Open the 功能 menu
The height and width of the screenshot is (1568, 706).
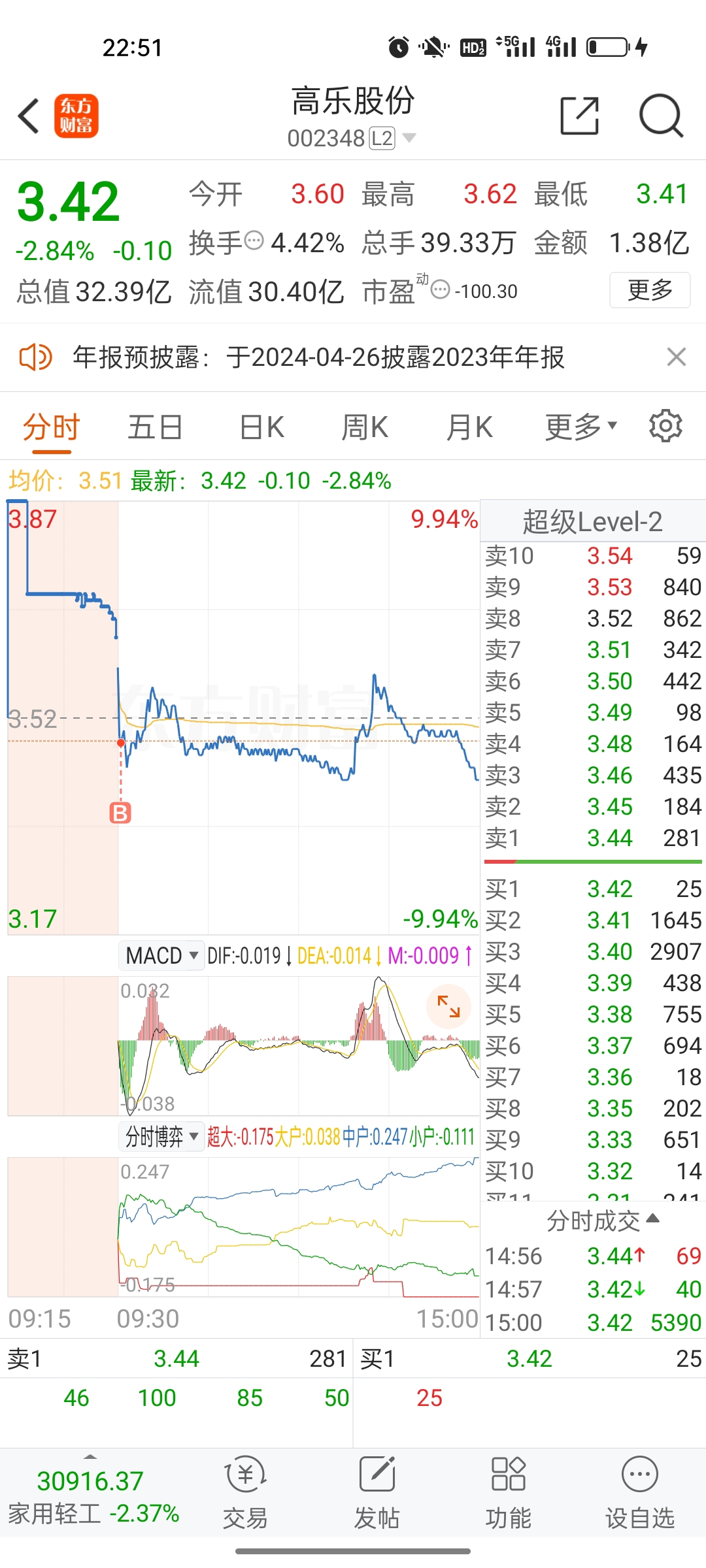(x=508, y=1493)
